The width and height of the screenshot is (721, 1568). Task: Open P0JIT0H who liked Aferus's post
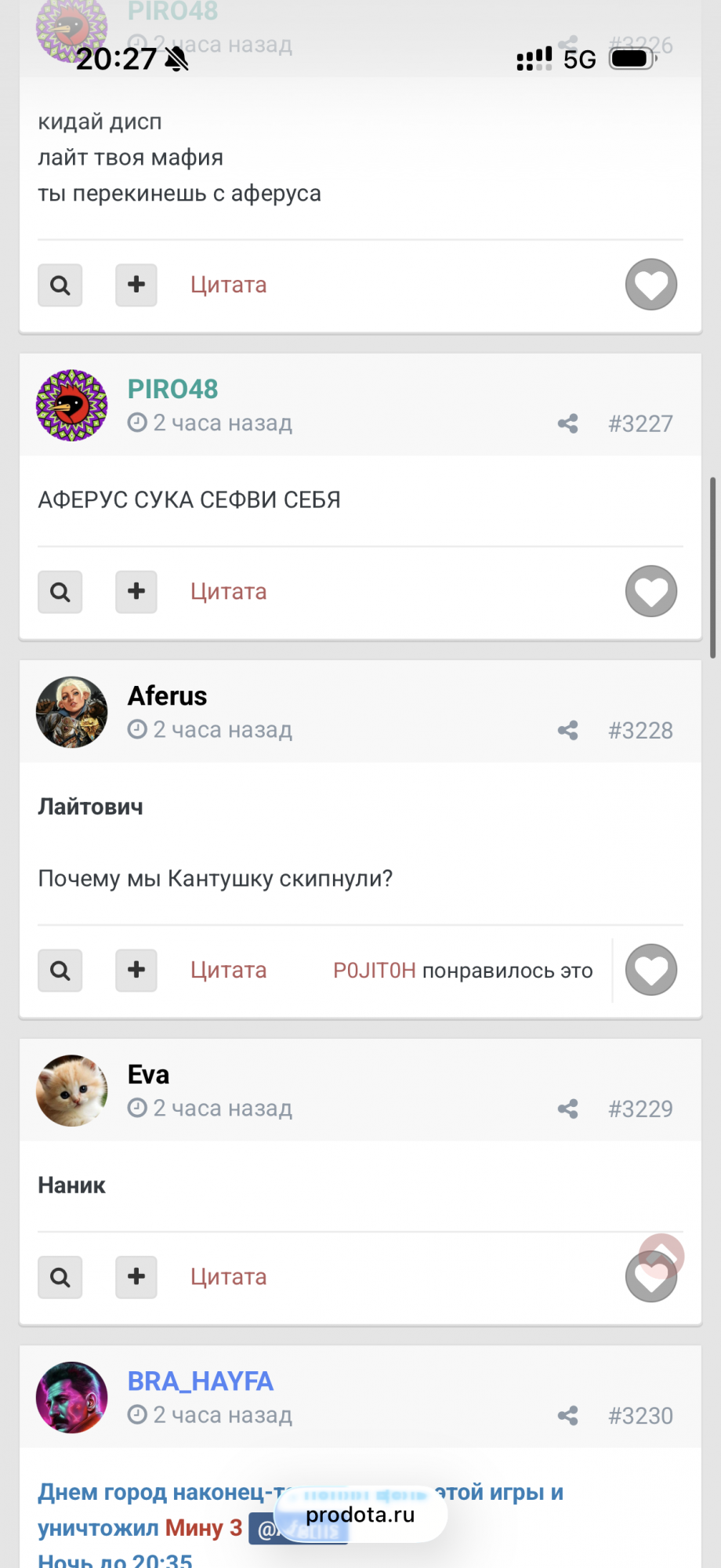pos(374,971)
